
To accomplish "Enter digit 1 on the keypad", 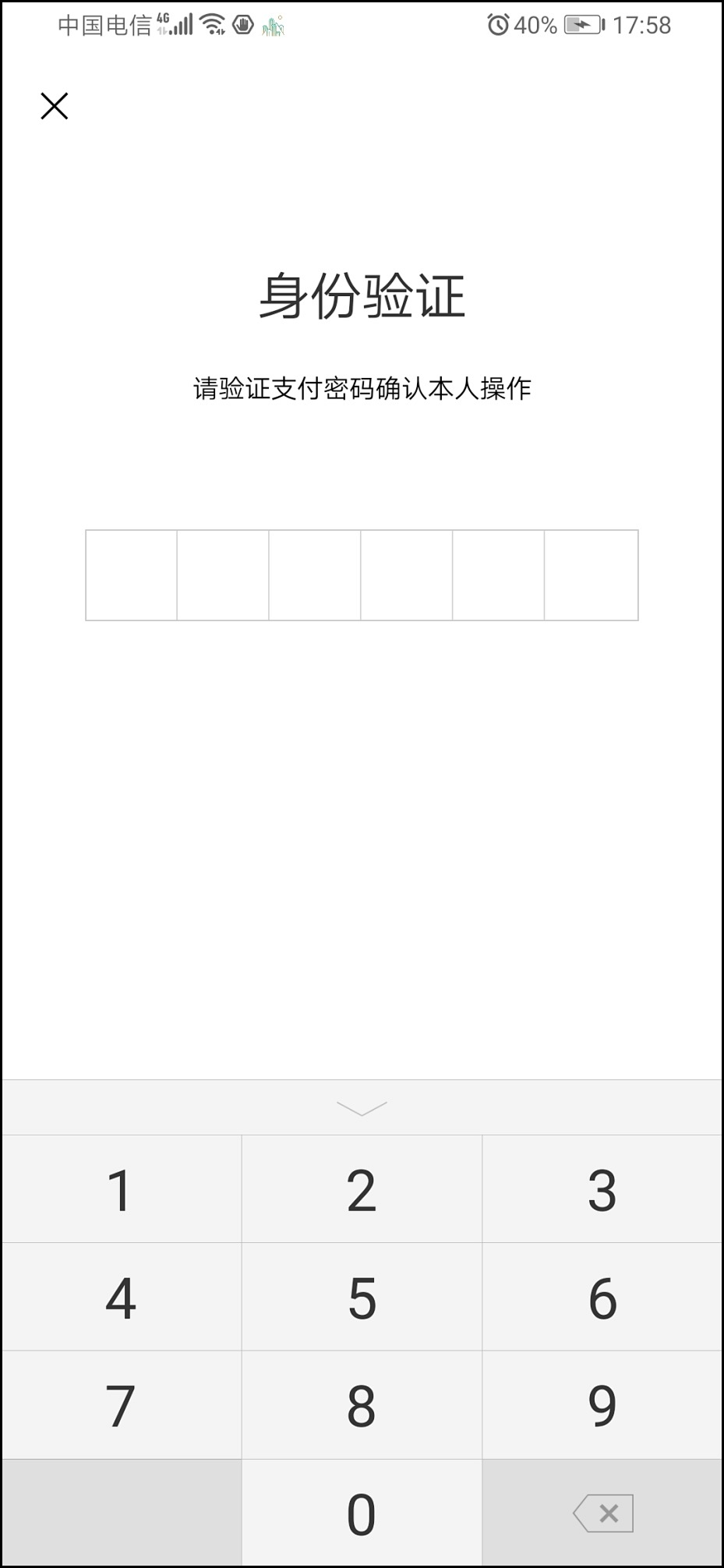I will pyautogui.click(x=121, y=1190).
